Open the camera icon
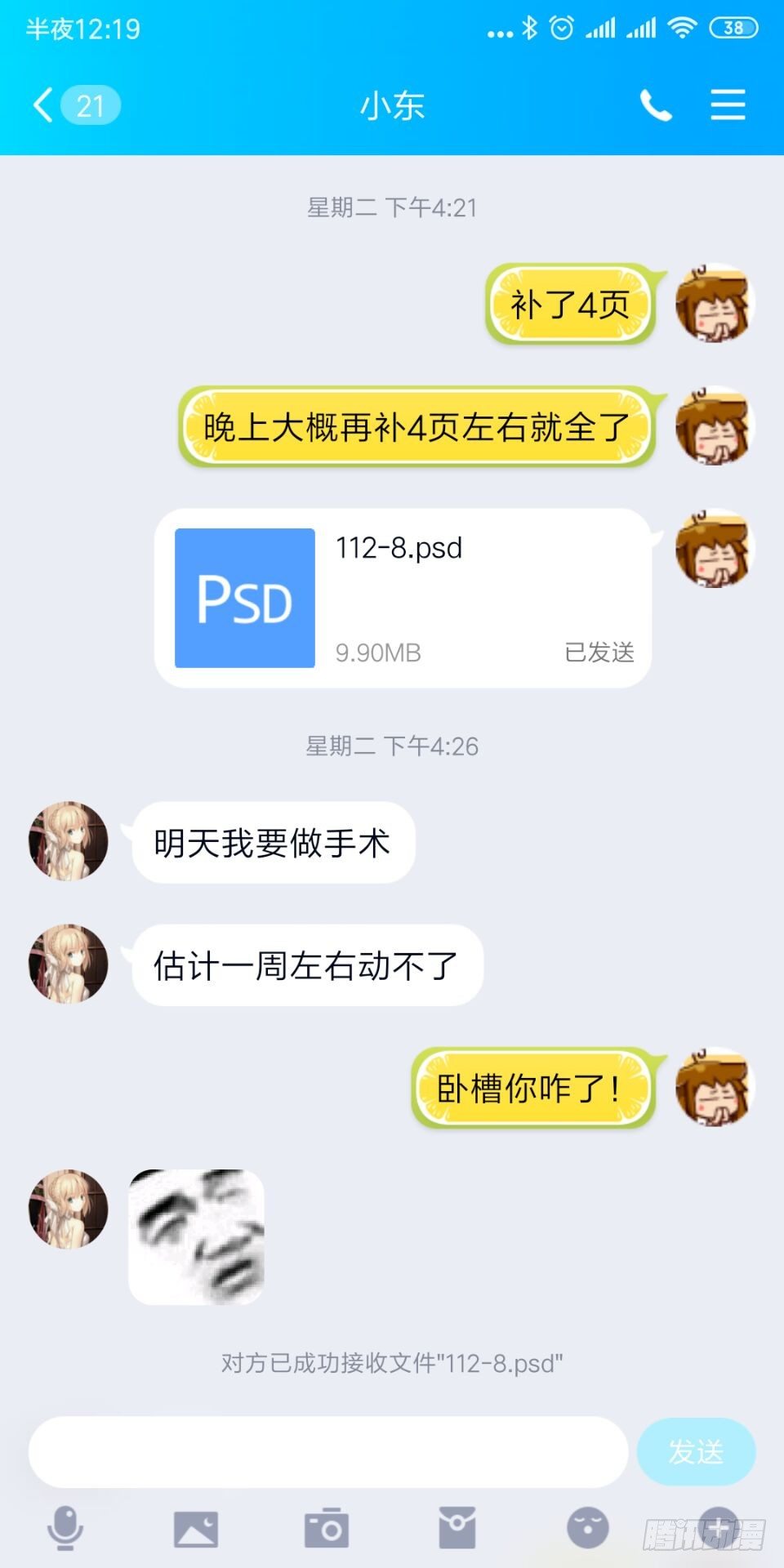This screenshot has height=1568, width=784. pos(328,1526)
